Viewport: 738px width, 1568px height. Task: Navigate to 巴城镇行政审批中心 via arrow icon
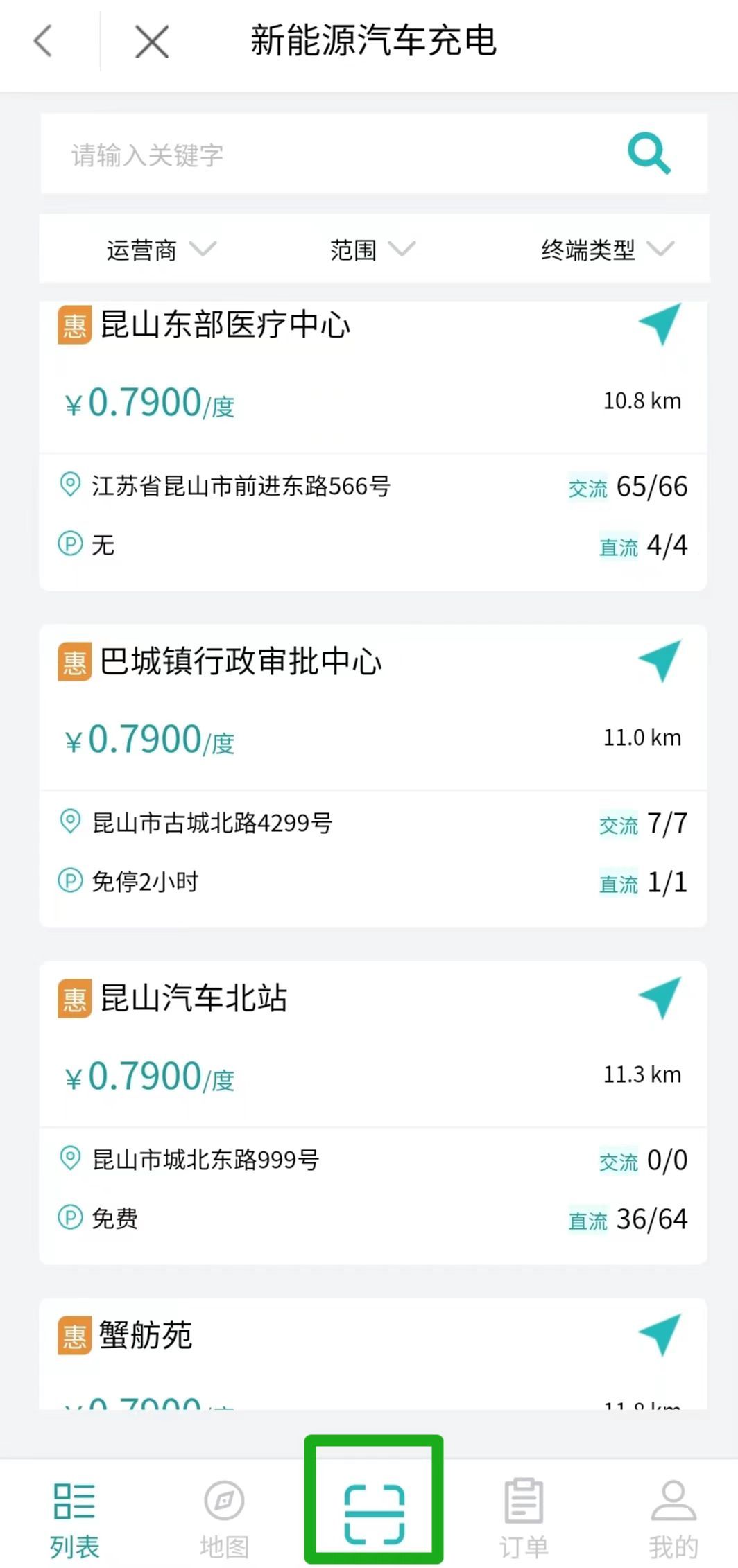660,661
